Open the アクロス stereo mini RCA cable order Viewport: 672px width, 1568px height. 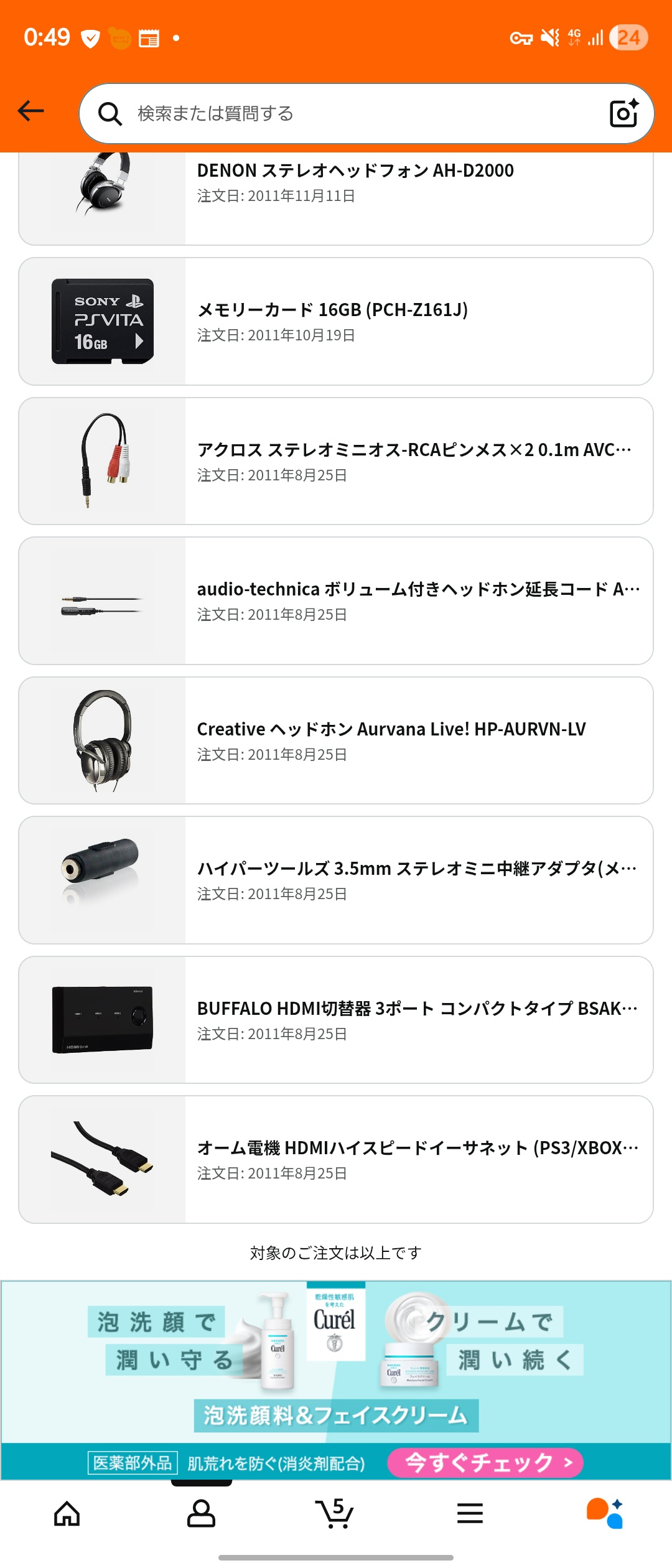coord(336,461)
